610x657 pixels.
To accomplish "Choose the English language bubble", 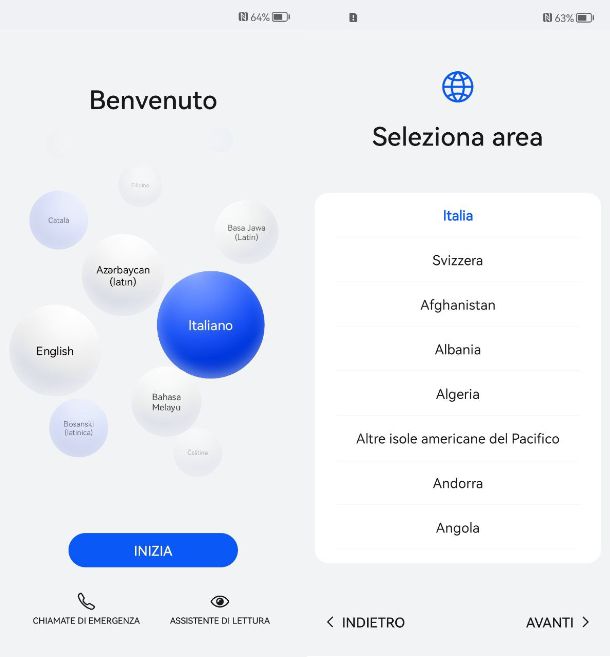I will (54, 351).
